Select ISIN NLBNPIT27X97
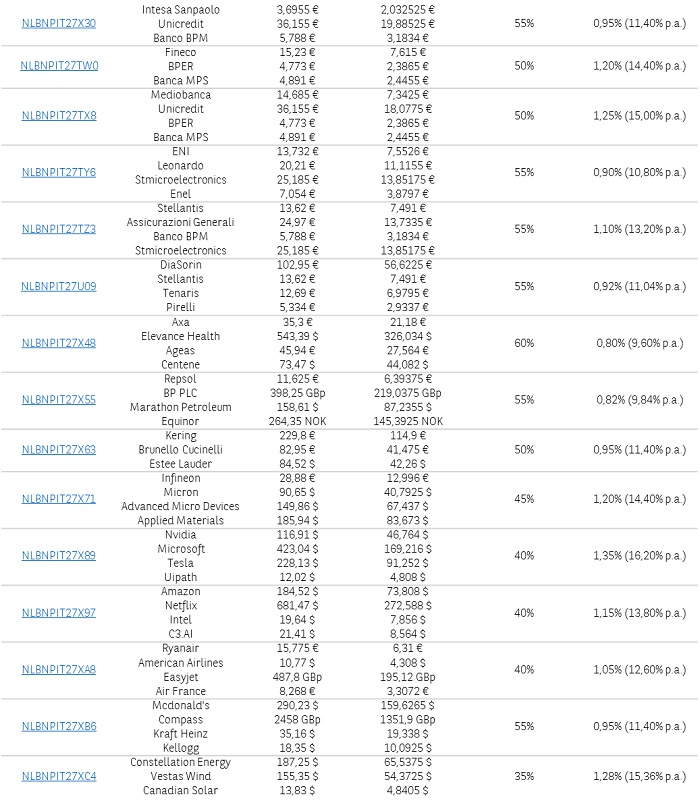The height and width of the screenshot is (805, 700). point(59,613)
